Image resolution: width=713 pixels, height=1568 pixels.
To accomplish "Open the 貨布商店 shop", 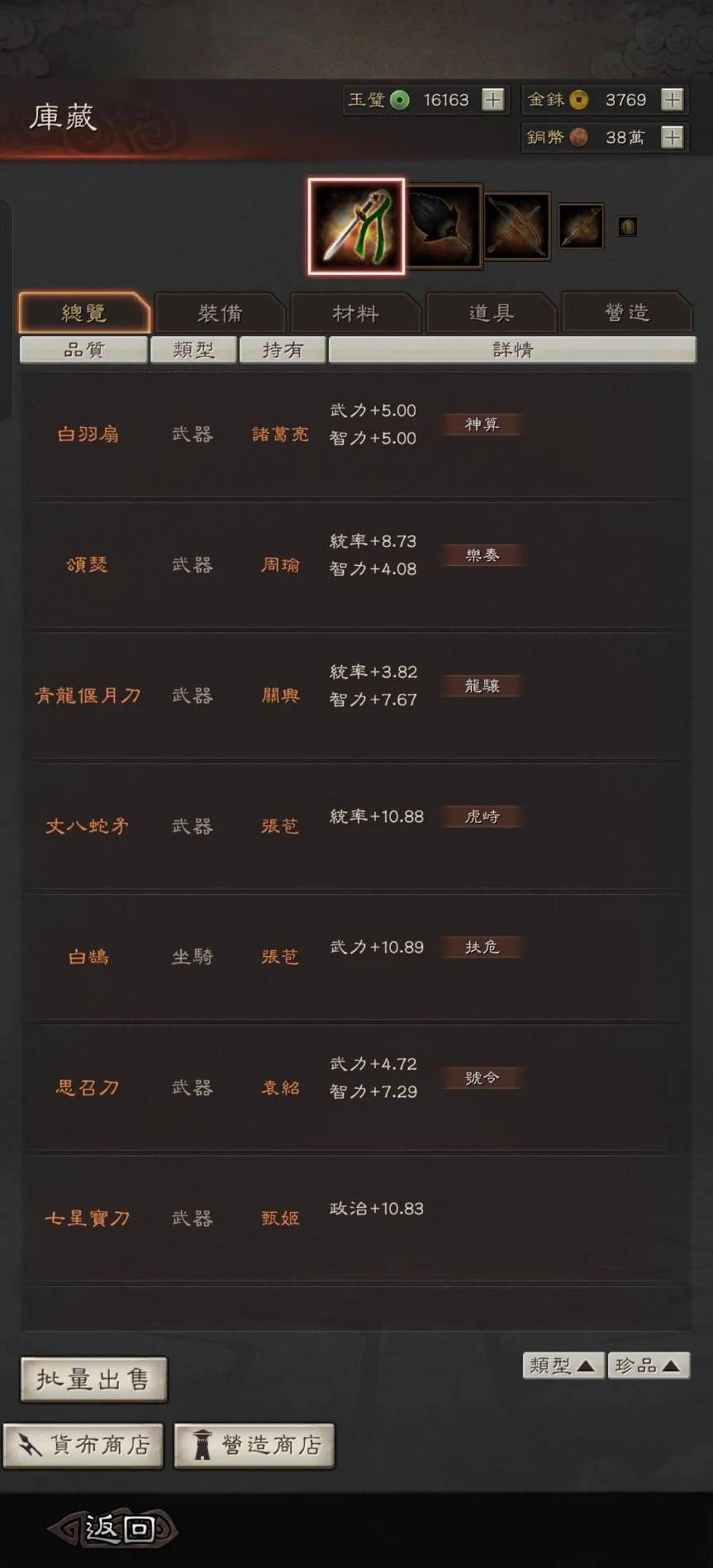I will point(83,1445).
